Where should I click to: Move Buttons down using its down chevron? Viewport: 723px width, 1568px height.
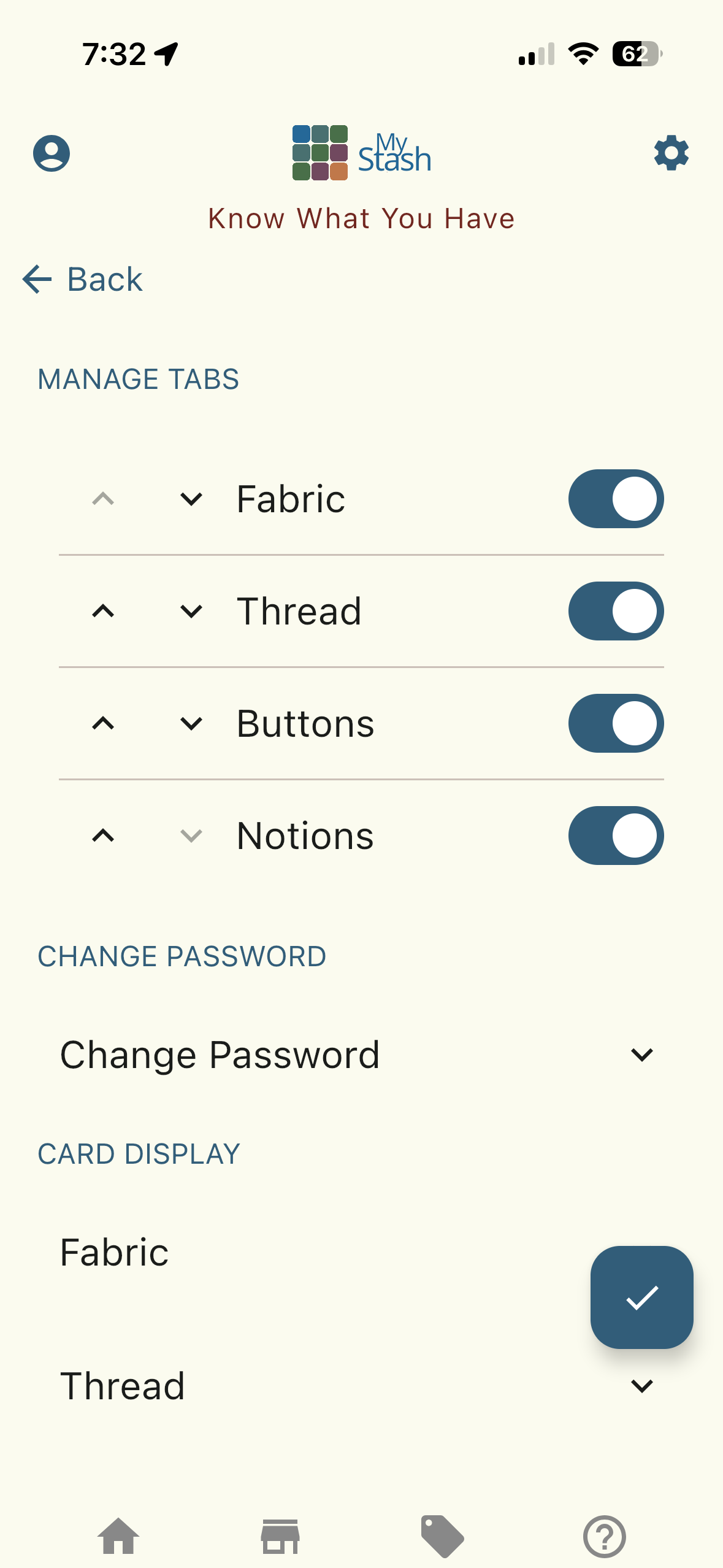coord(191,723)
